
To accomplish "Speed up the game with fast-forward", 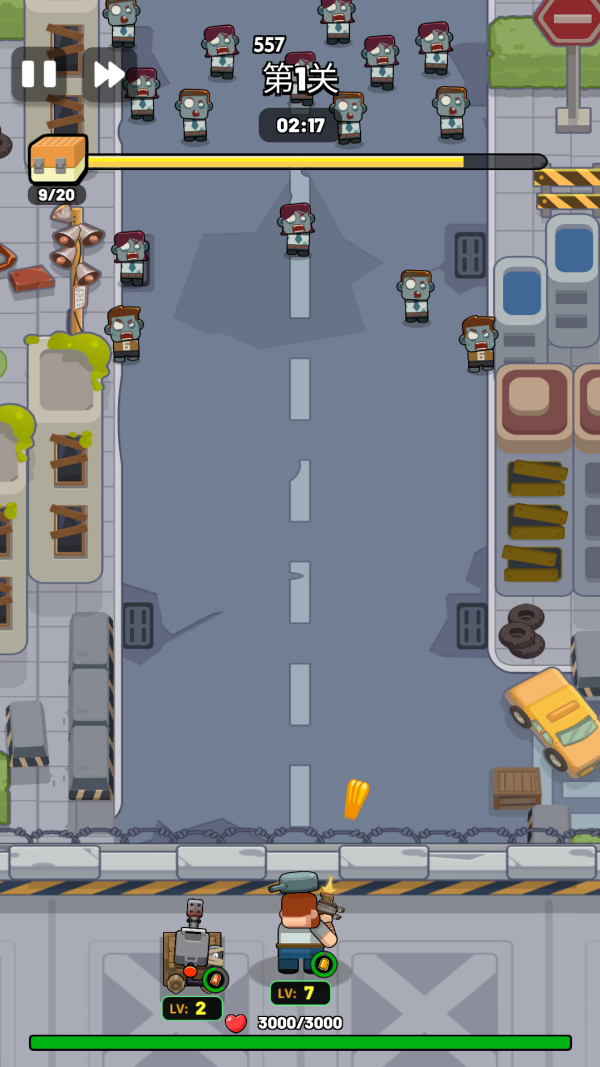I will (109, 74).
